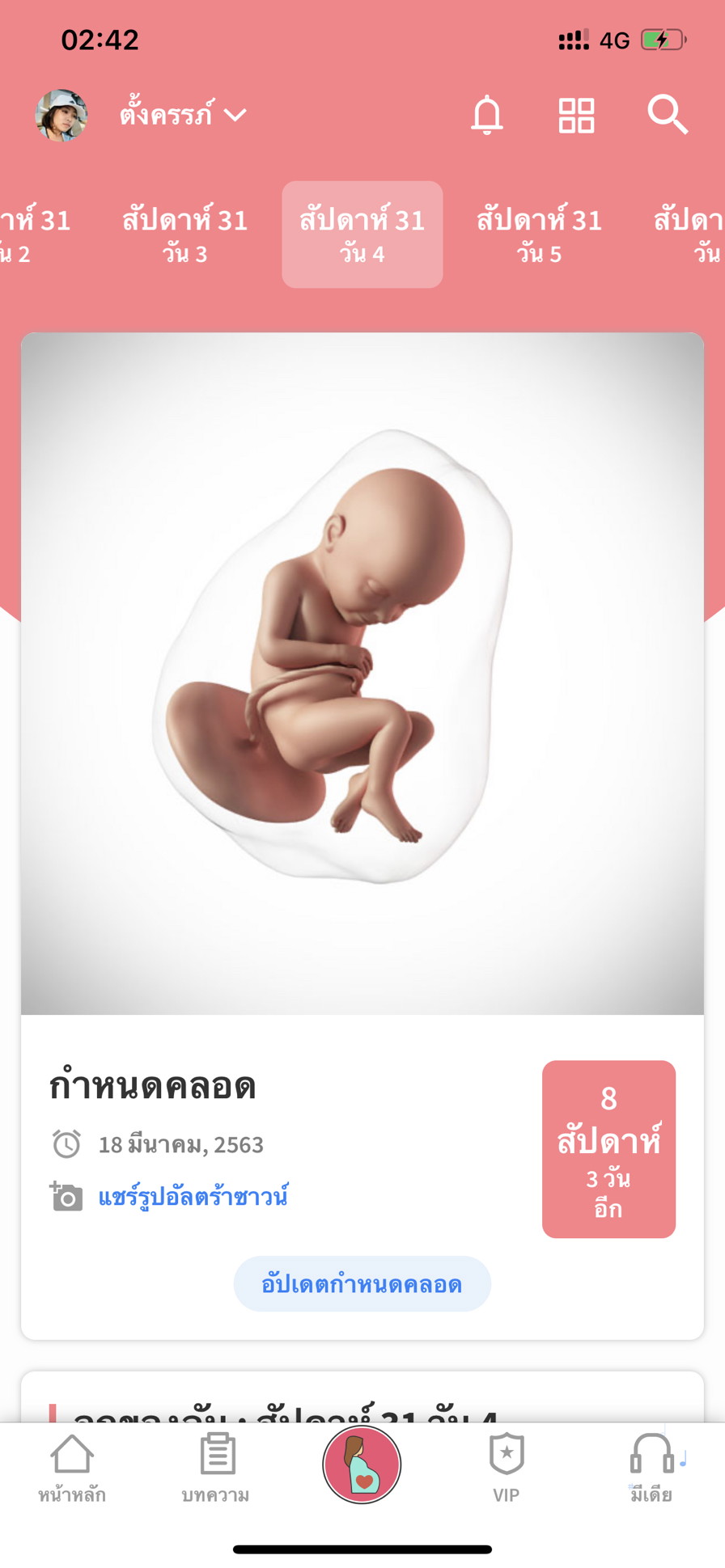
Task: Tap the 8 สัปดาห์ 3 วัน countdown box
Action: [608, 1149]
